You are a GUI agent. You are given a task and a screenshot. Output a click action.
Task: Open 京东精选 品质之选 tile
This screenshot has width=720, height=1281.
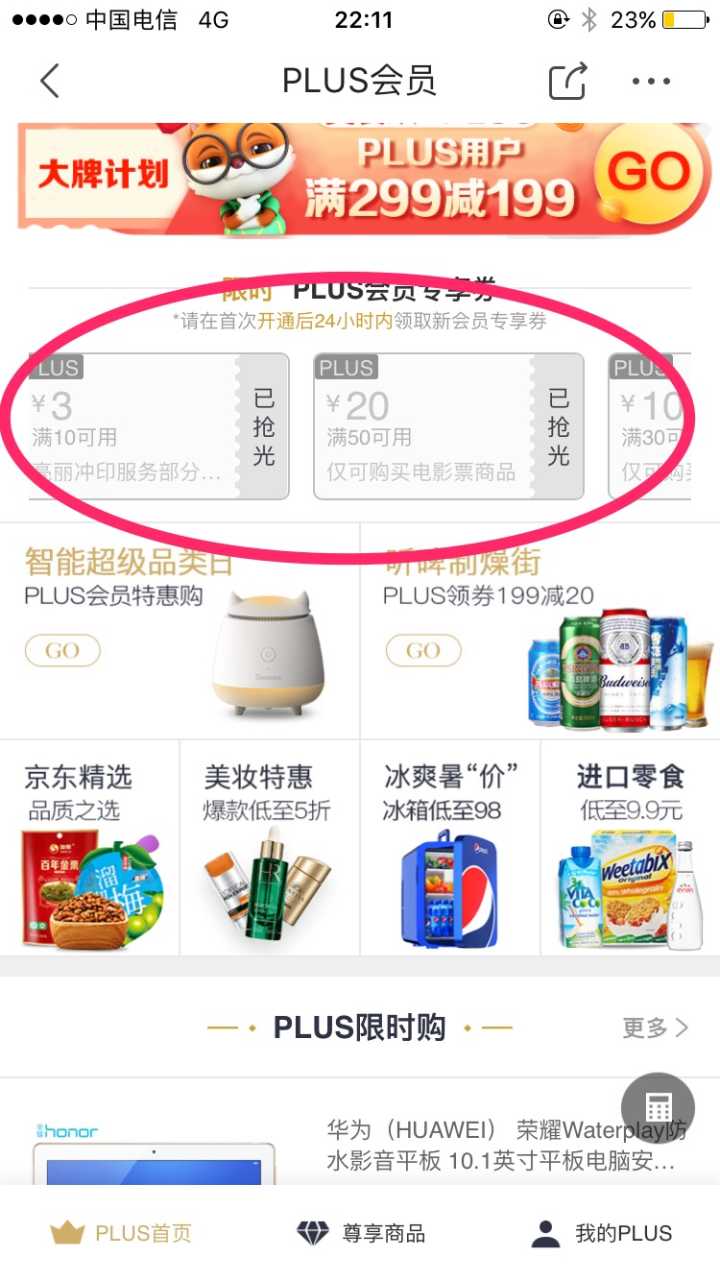pos(90,847)
